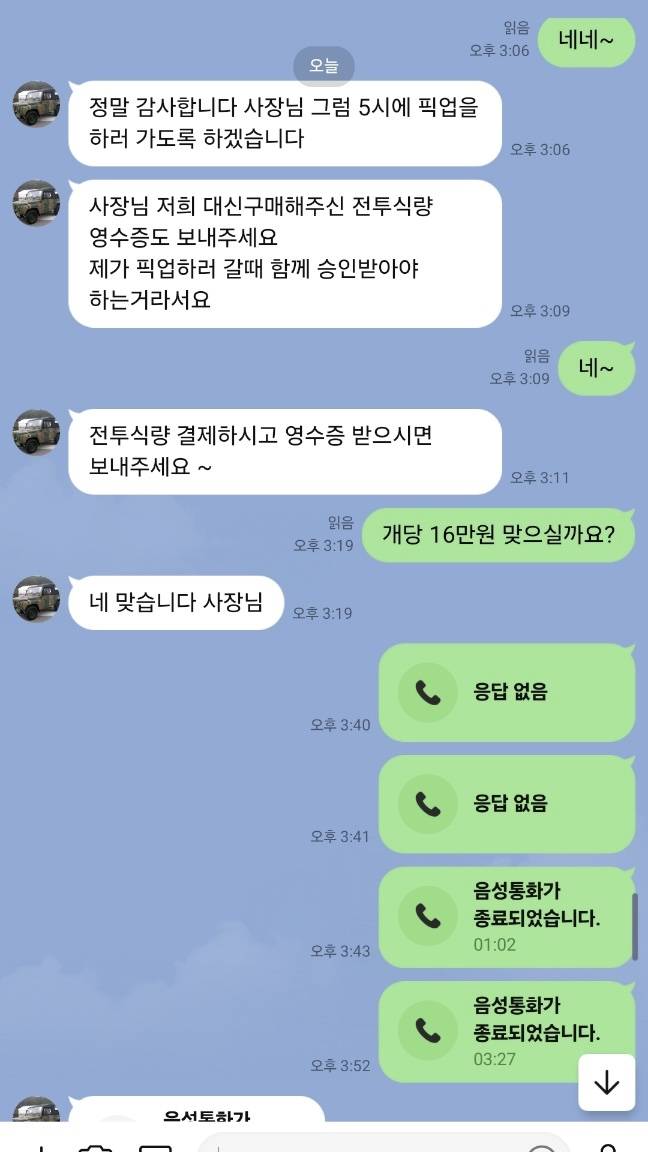The image size is (648, 1152).
Task: Open the ended voice call lasting 01:02
Action: point(507,916)
